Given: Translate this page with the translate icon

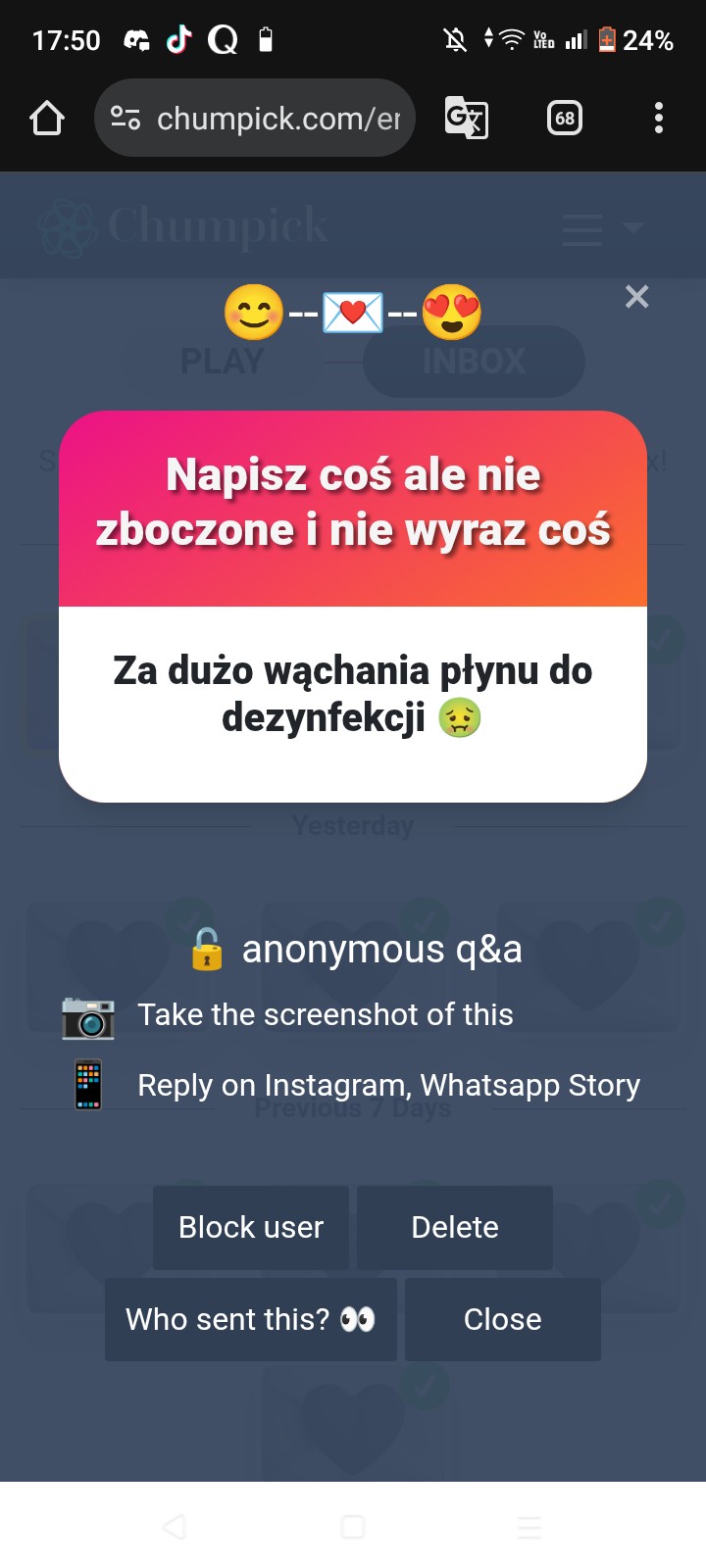Looking at the screenshot, I should [466, 119].
